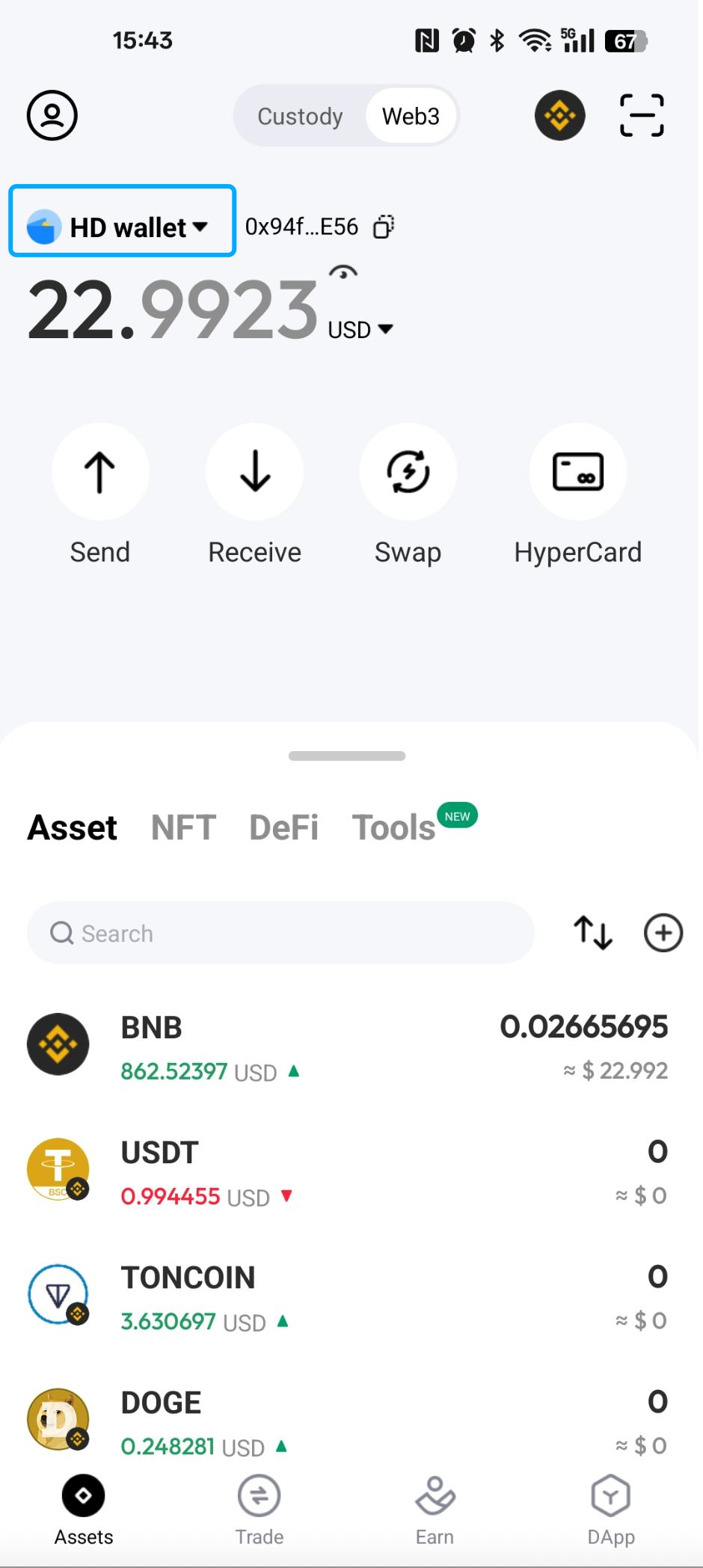Sort assets with the arrows icon
The image size is (703, 1568).
tap(593, 933)
